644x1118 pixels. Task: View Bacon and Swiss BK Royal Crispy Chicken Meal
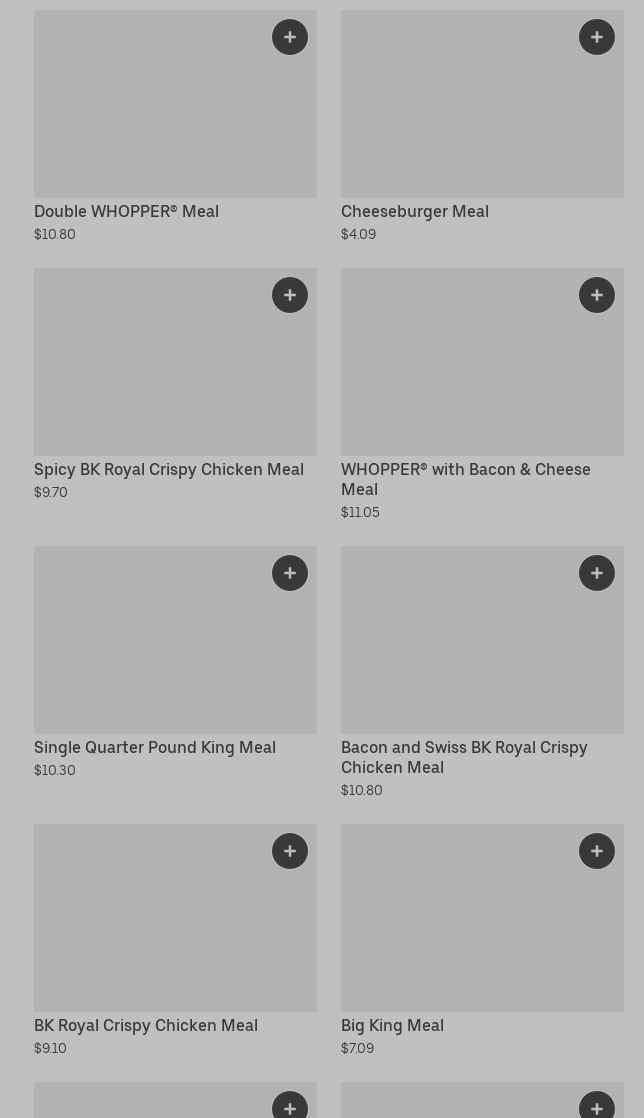[482, 673]
